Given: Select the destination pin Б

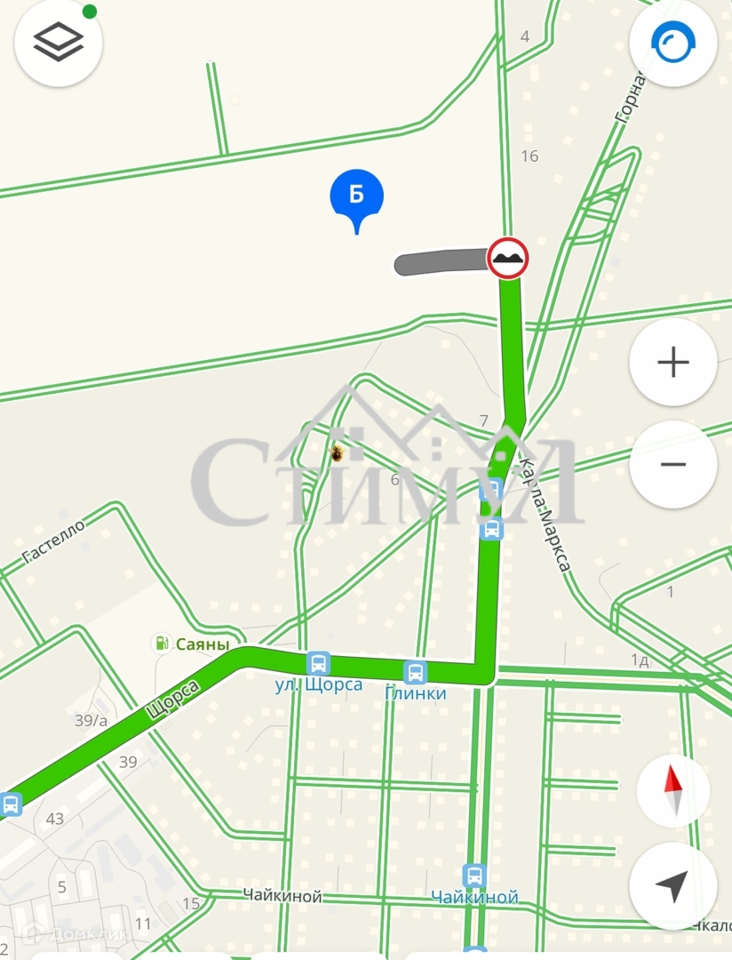Looking at the screenshot, I should pyautogui.click(x=356, y=197).
